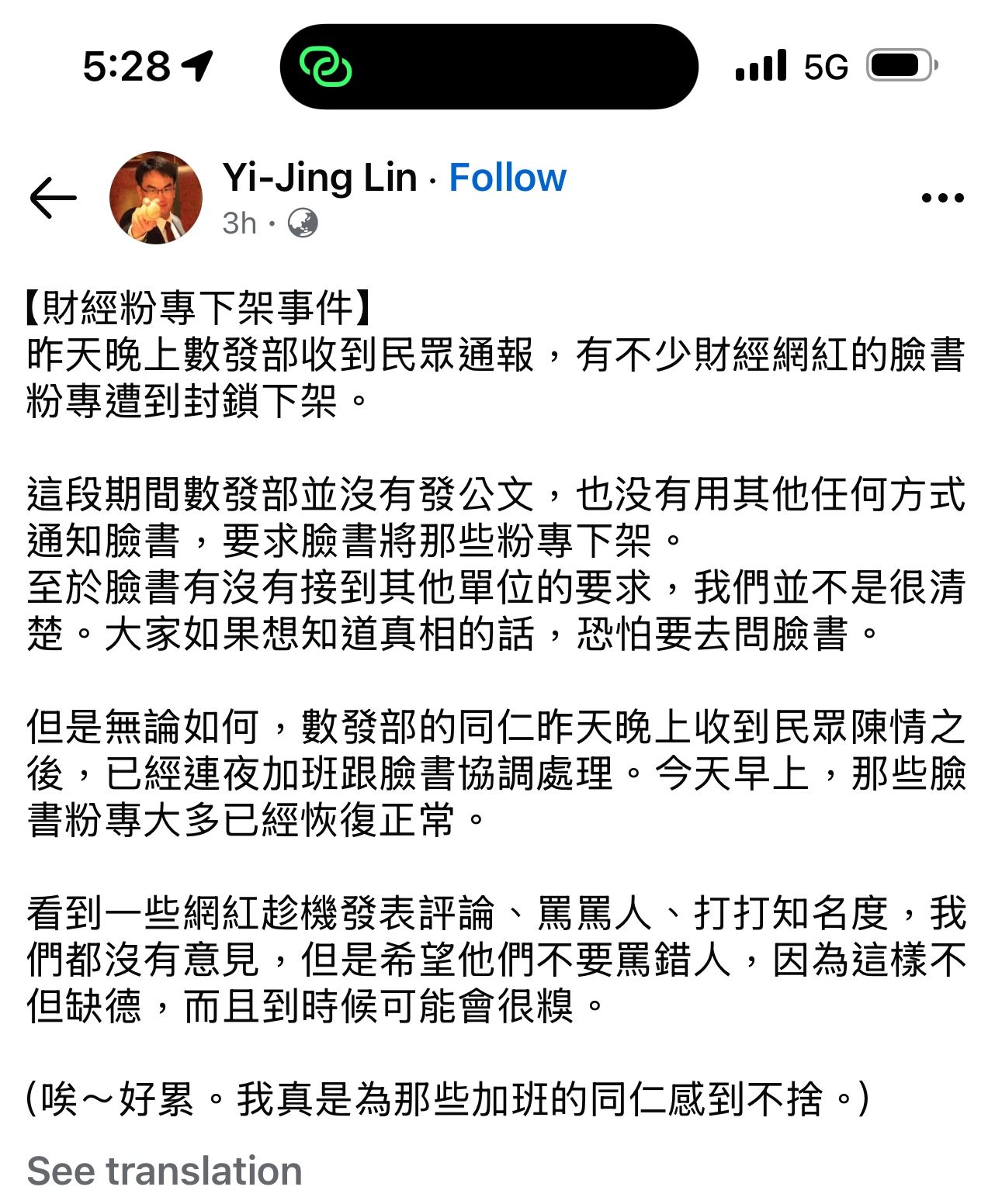Screen dimensions: 995x1204
Task: Tap the green link icon in status pill
Action: [326, 67]
